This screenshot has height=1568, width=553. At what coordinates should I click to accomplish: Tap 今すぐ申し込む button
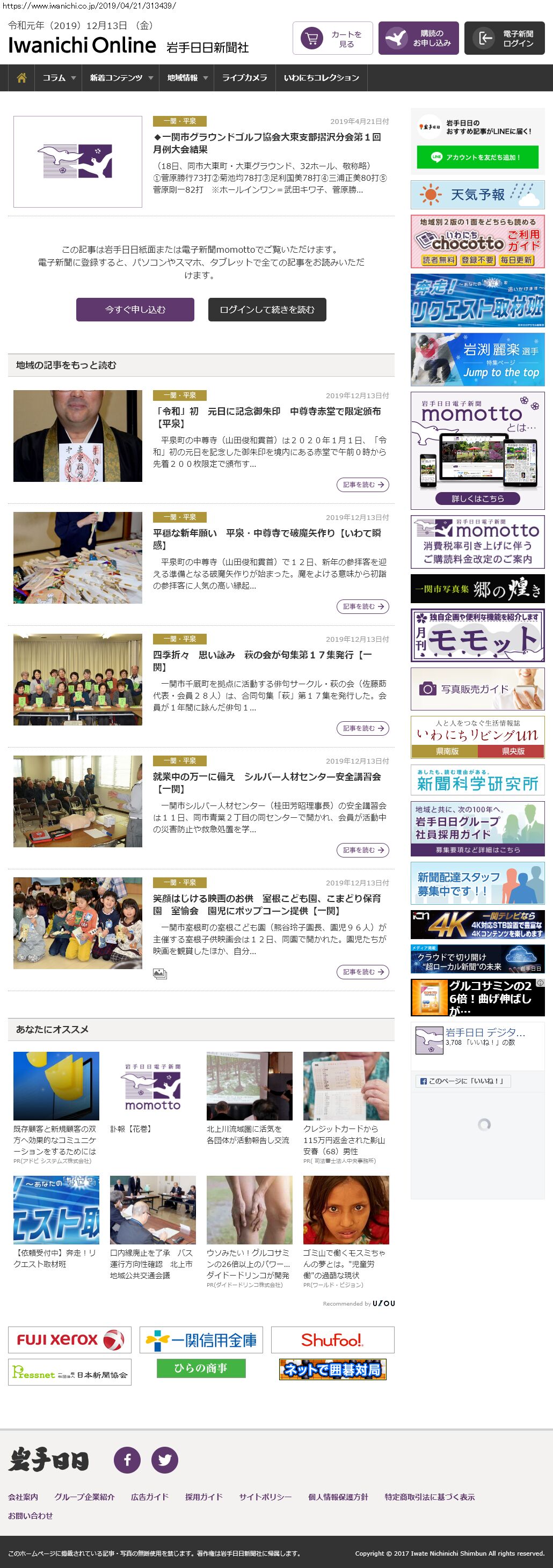(x=135, y=309)
